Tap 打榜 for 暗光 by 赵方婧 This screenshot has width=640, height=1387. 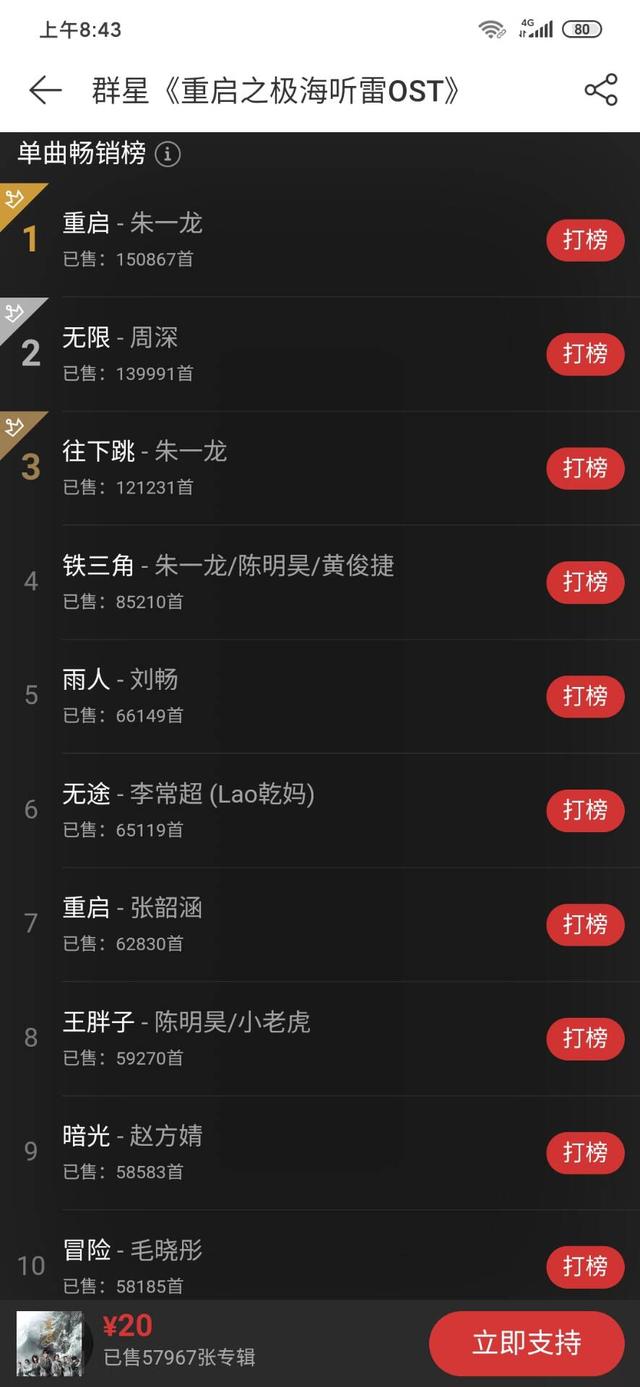point(585,1152)
